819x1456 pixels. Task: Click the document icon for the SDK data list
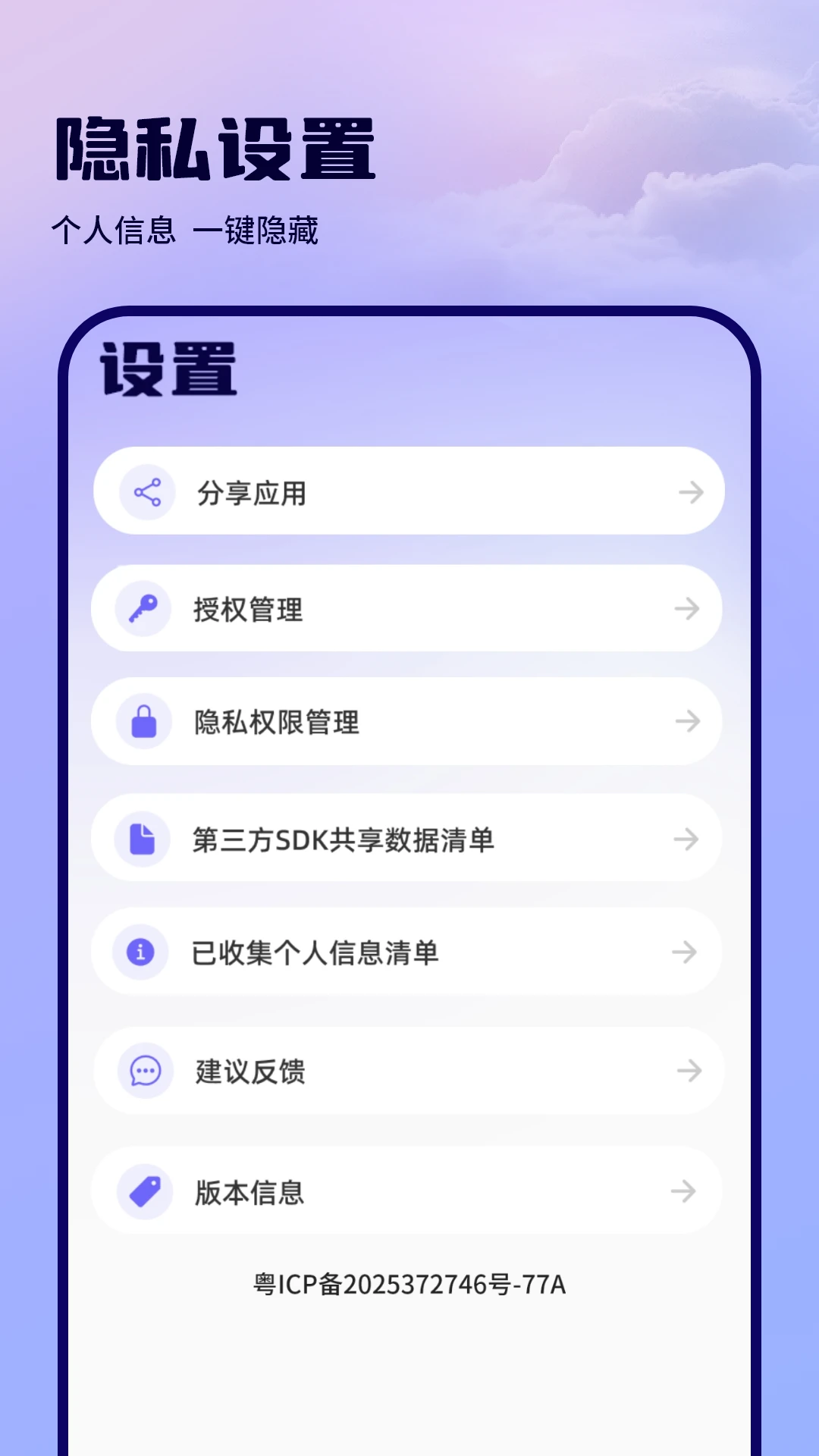144,839
